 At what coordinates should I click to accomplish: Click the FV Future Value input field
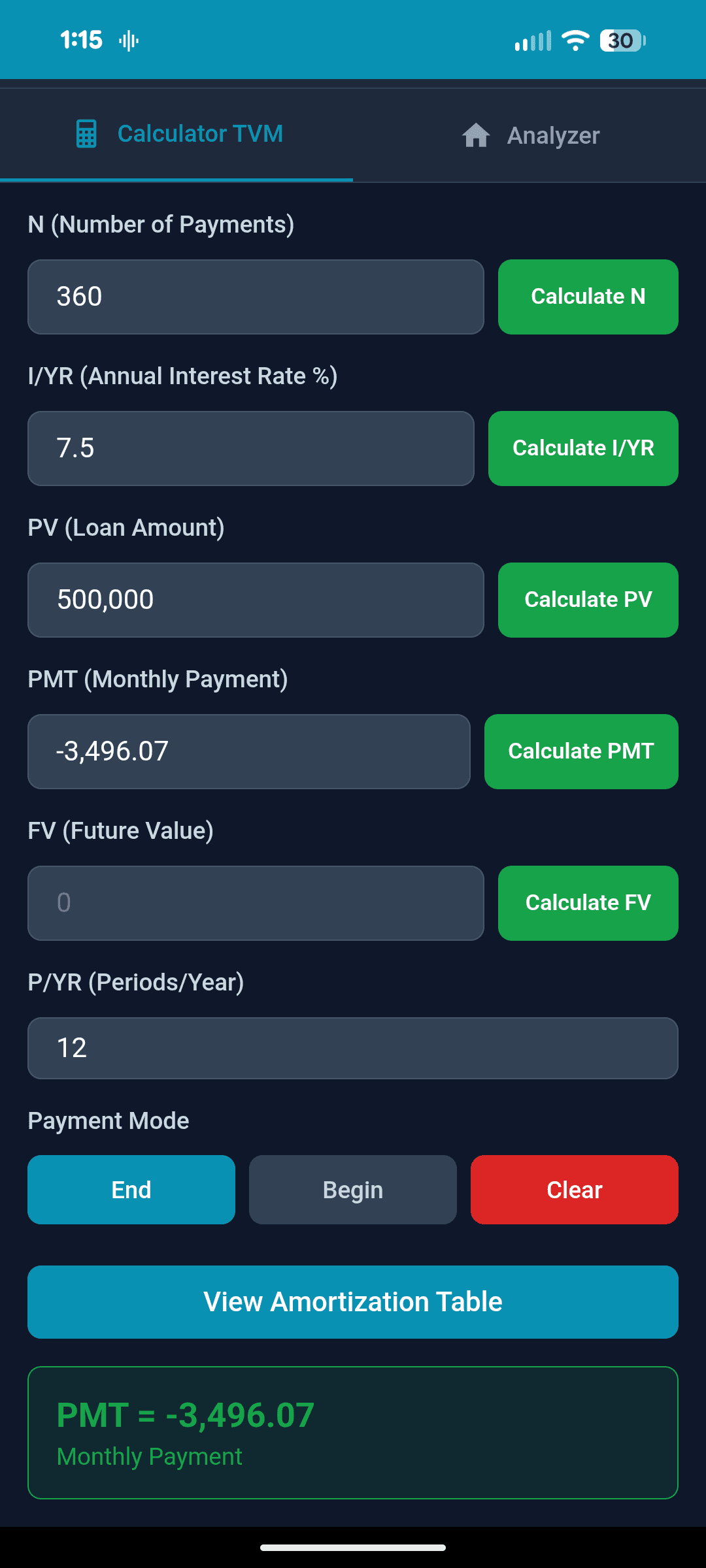point(255,903)
